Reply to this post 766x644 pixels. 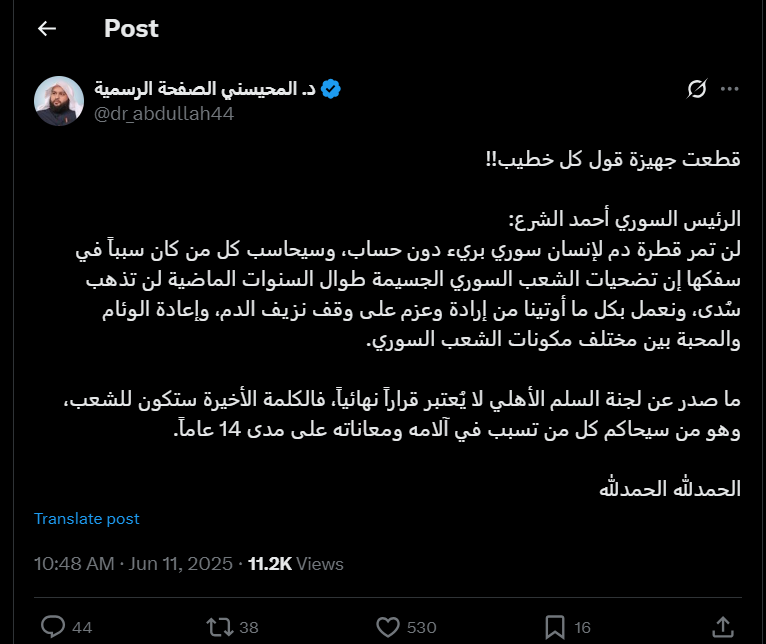(53, 627)
